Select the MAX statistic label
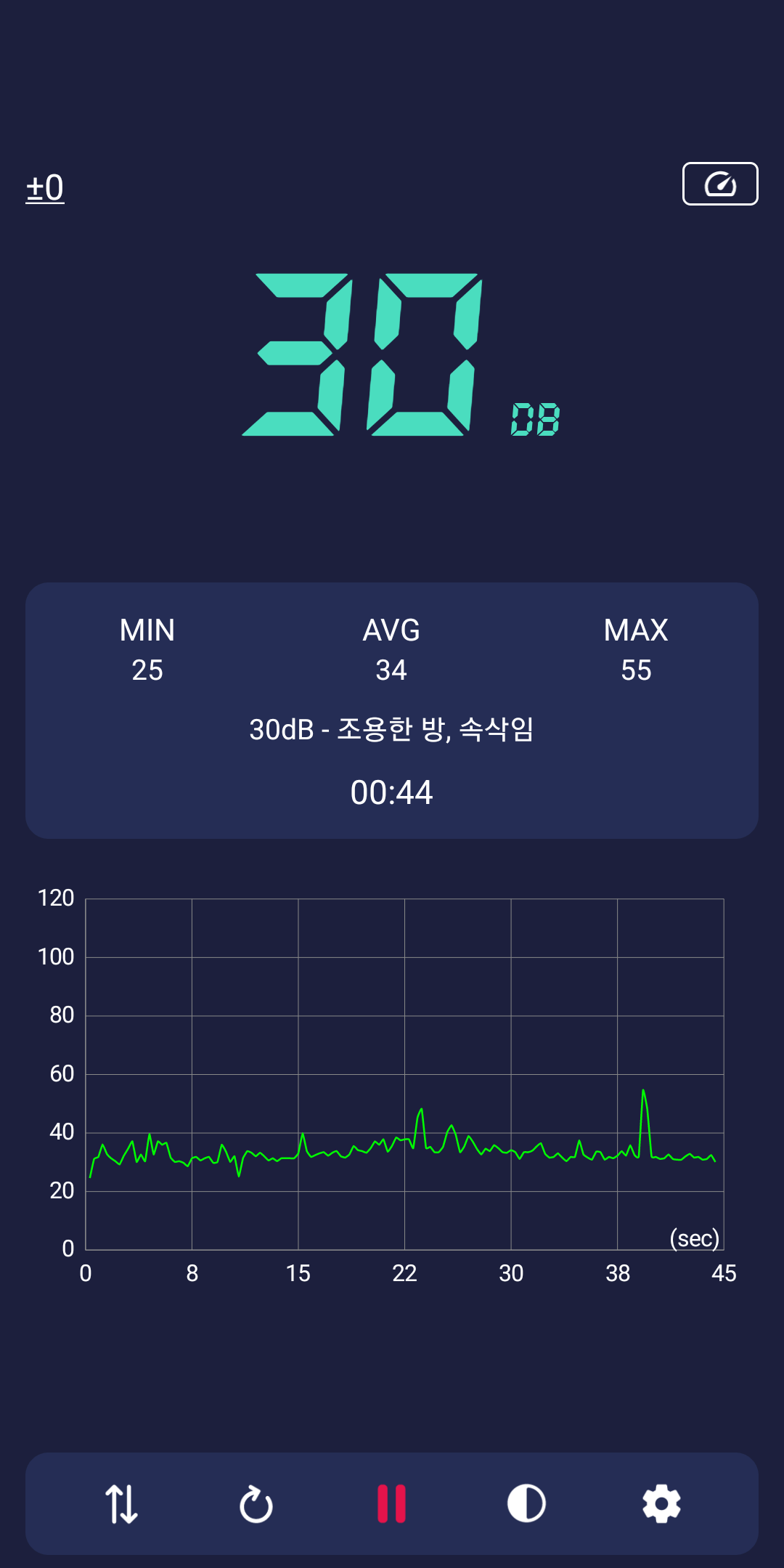Image resolution: width=784 pixels, height=1568 pixels. pos(637,630)
